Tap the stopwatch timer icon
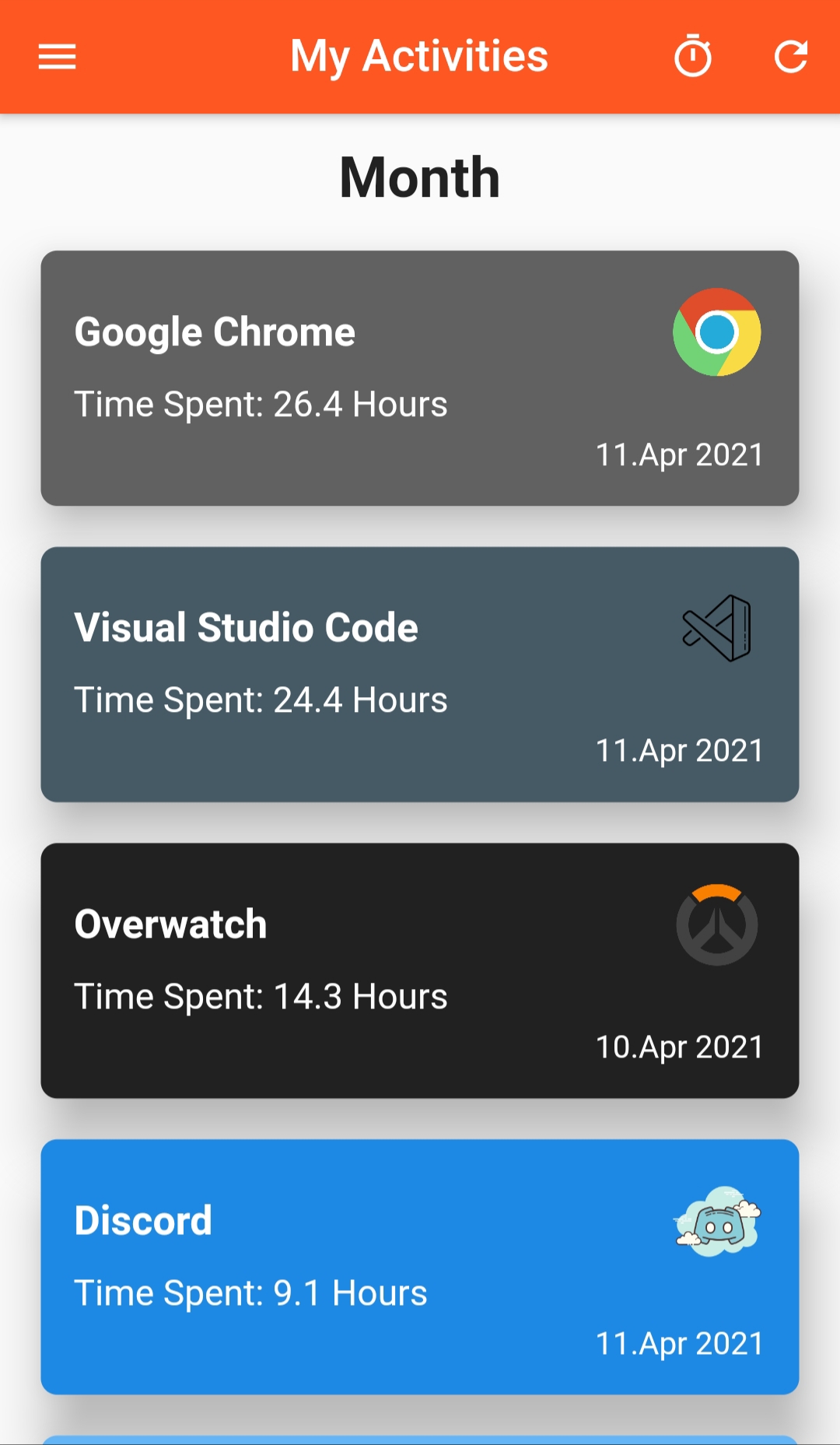 (693, 57)
